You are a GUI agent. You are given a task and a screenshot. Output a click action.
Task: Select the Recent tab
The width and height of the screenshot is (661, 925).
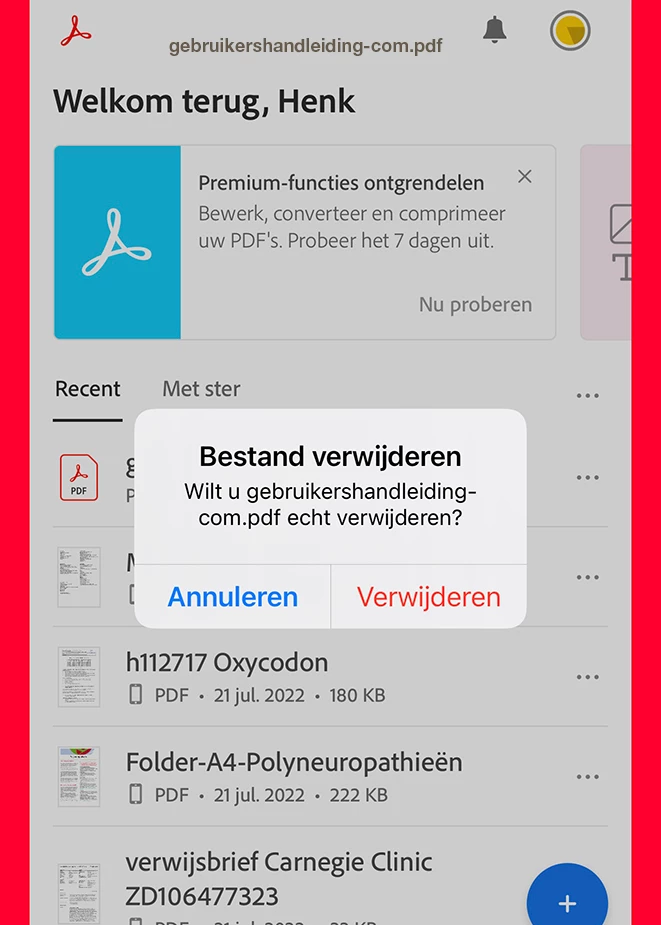point(88,389)
